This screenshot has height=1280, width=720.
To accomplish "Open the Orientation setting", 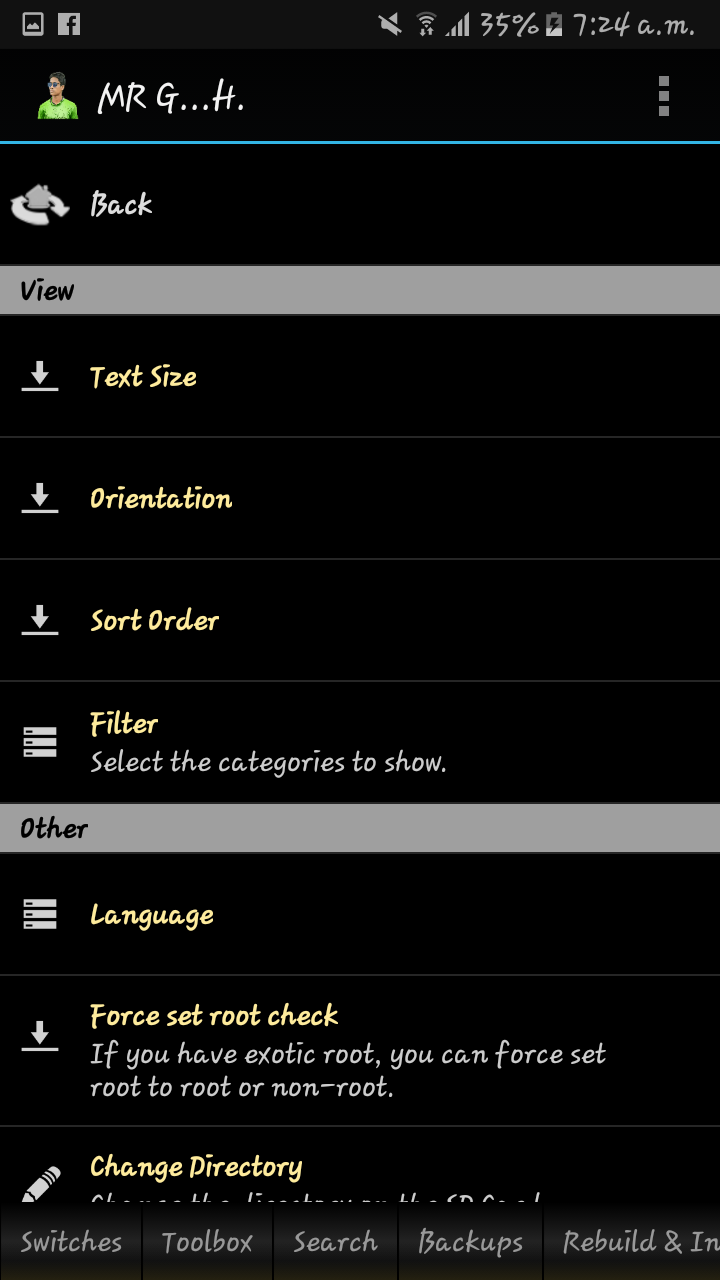I will (x=360, y=499).
